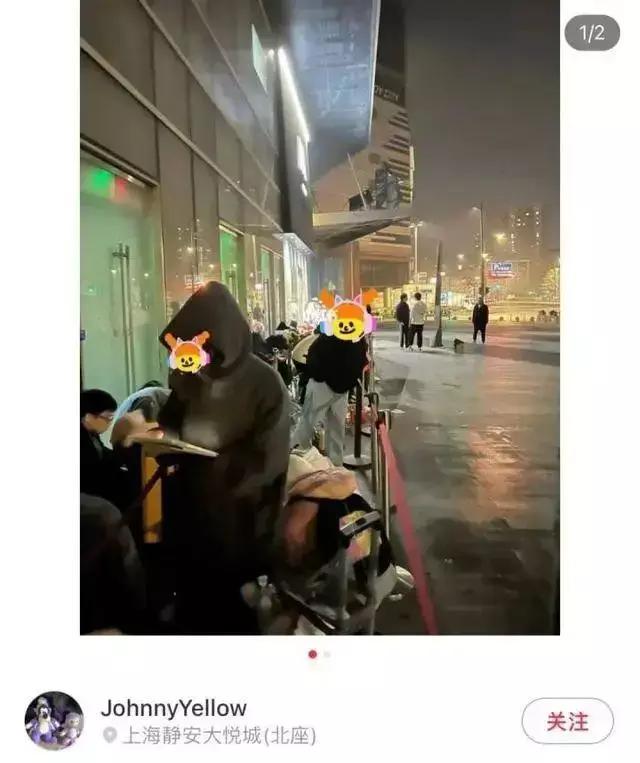Tap the JohnnyYellow username
This screenshot has height=763, width=640.
[x=173, y=708]
